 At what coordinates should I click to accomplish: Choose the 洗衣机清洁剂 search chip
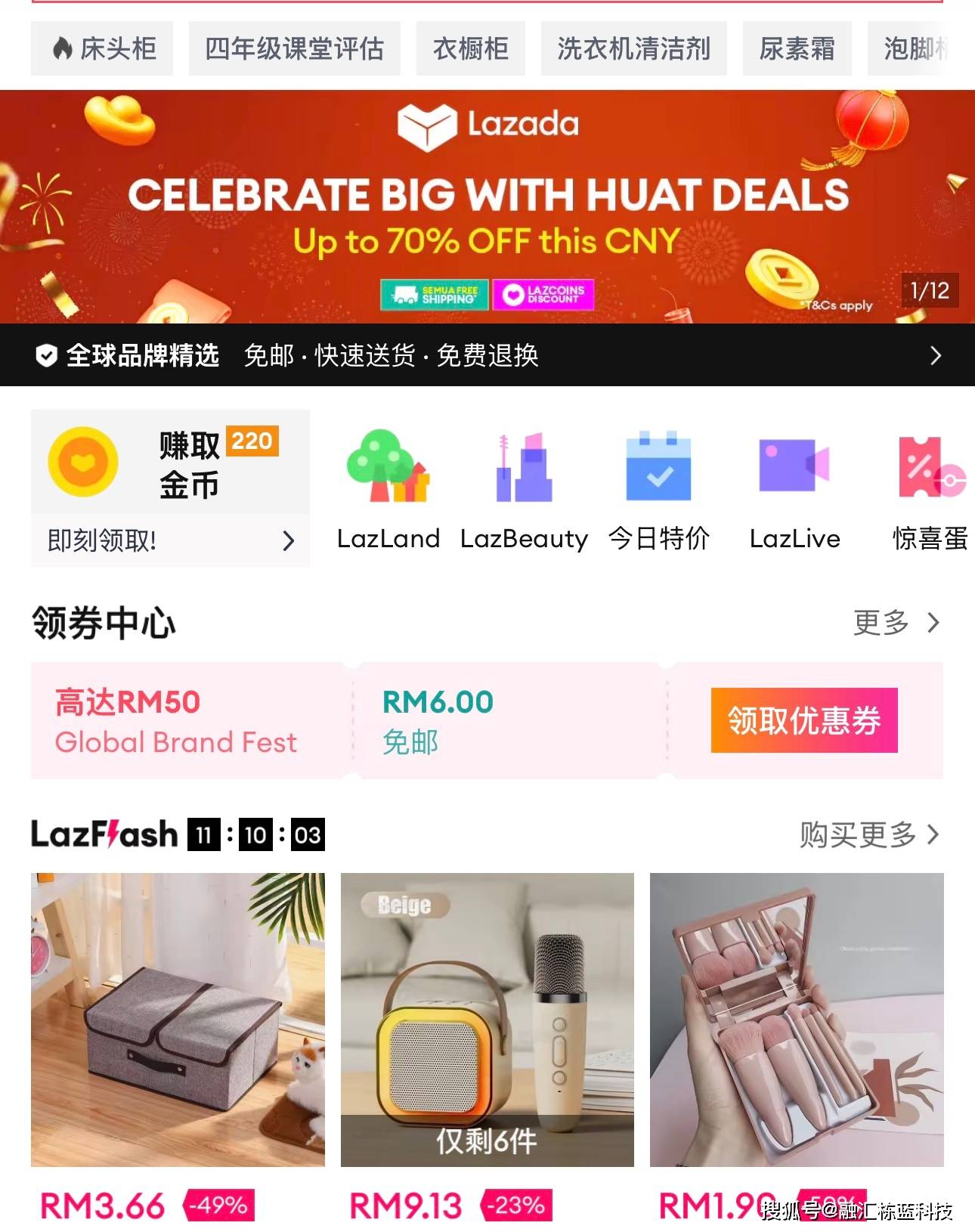633,49
